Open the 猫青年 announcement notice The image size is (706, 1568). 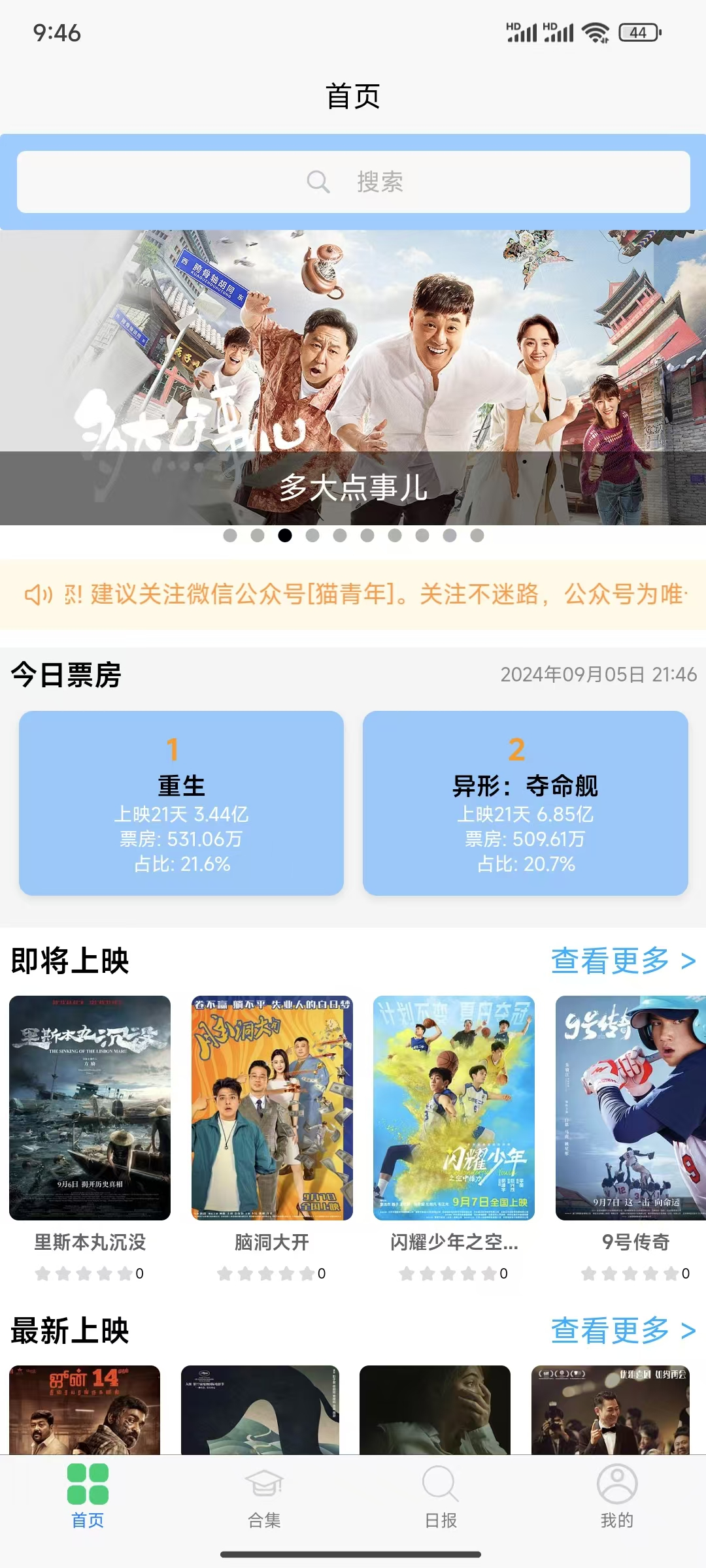[x=353, y=595]
